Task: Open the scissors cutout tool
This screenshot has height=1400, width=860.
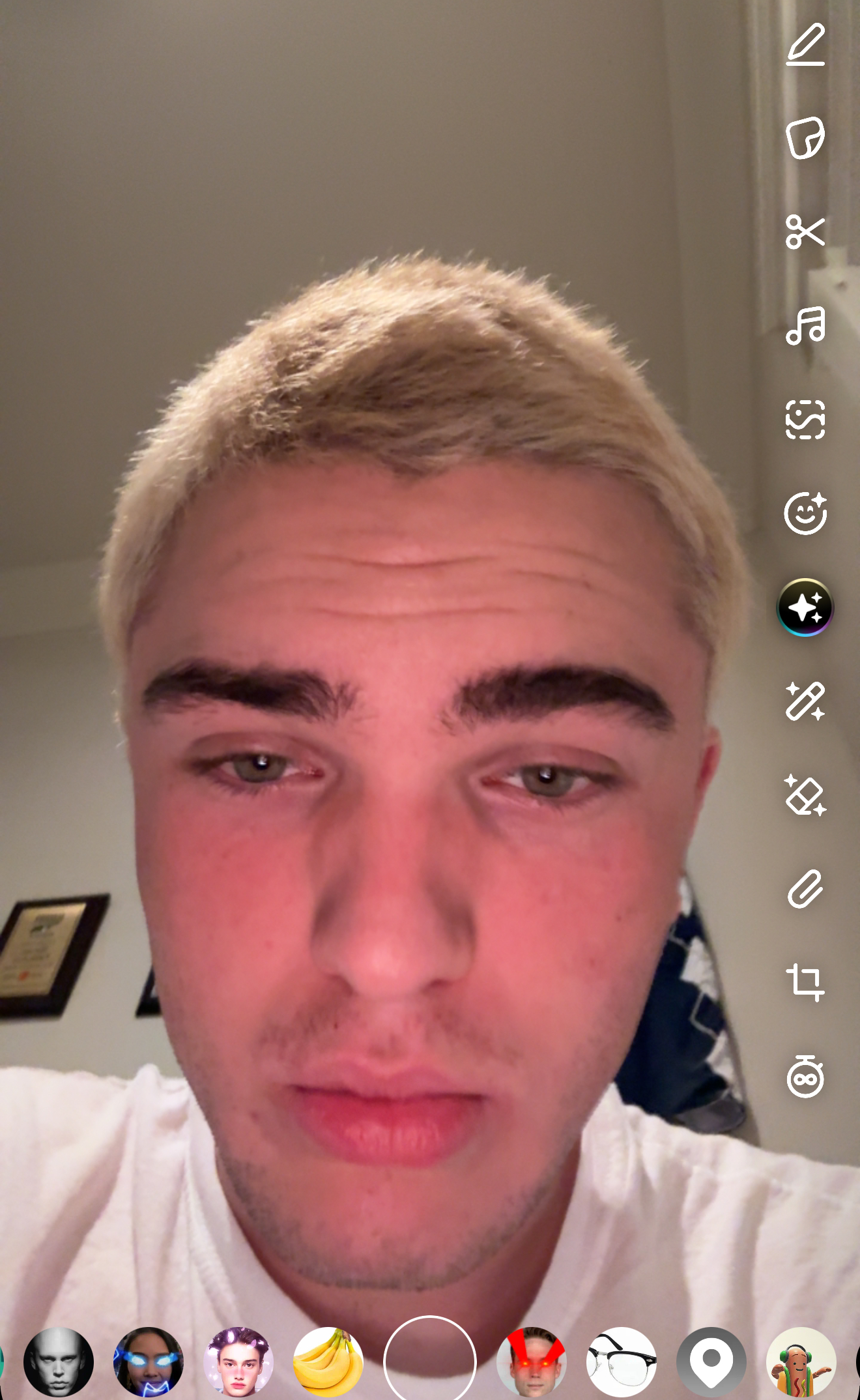Action: (805, 232)
